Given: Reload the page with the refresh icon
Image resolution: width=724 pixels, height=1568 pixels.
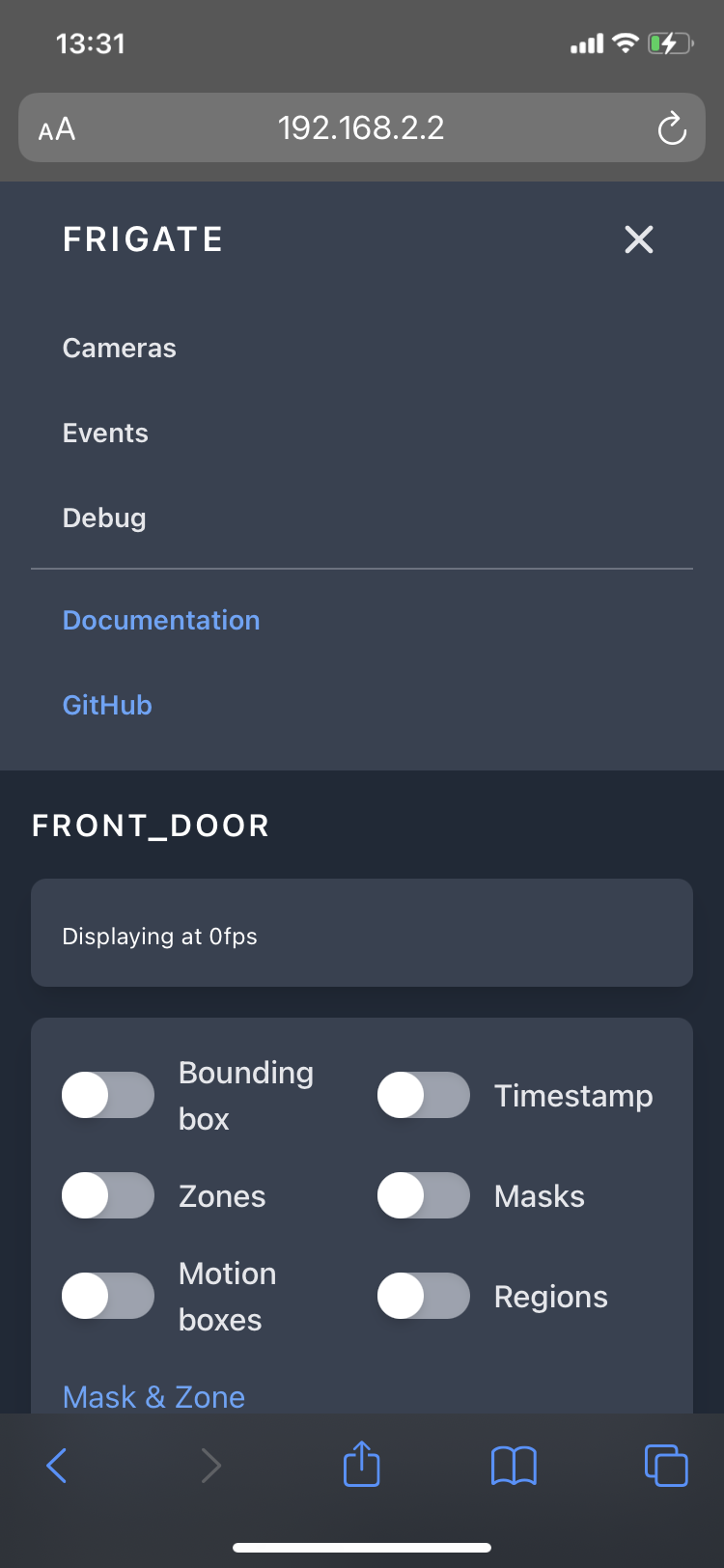Looking at the screenshot, I should [673, 126].
